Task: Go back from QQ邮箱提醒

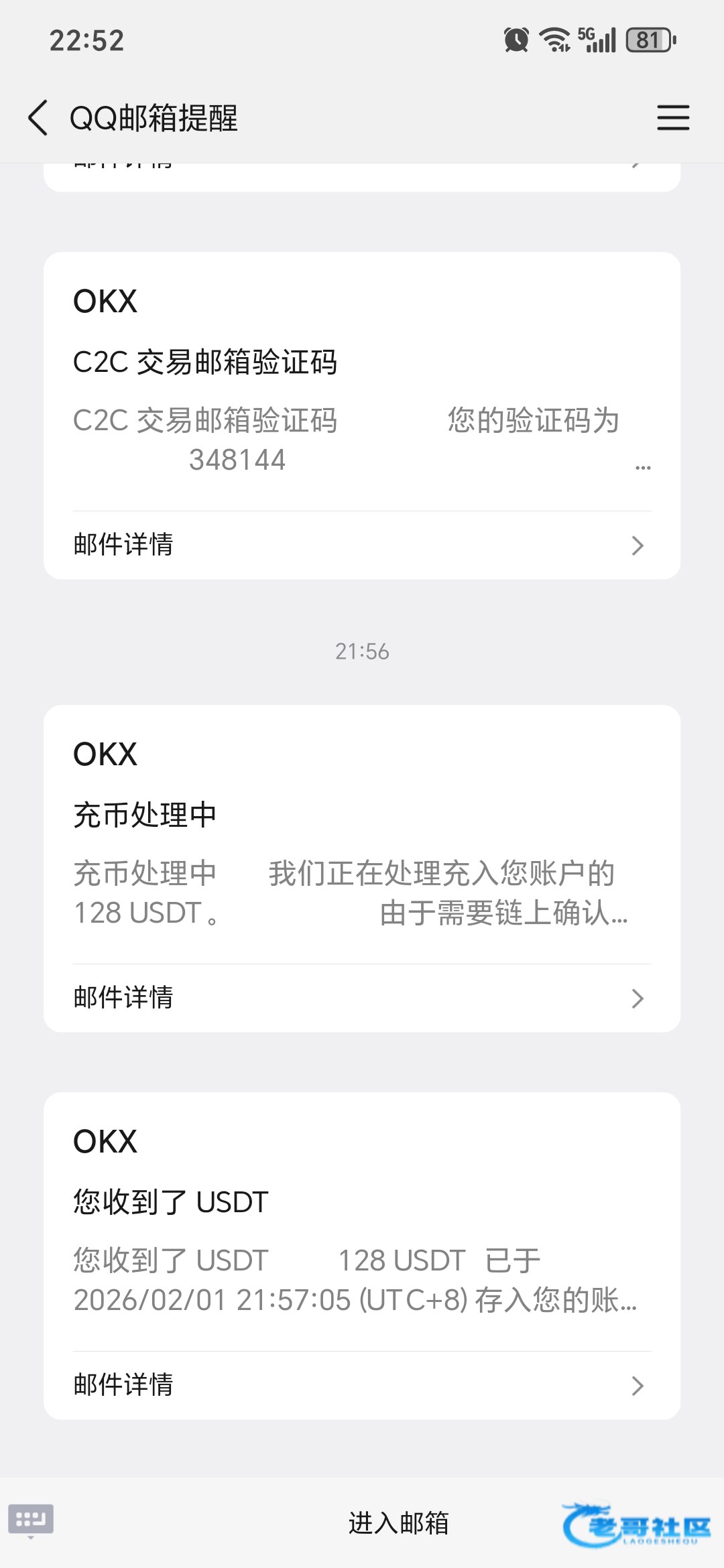Action: point(38,118)
